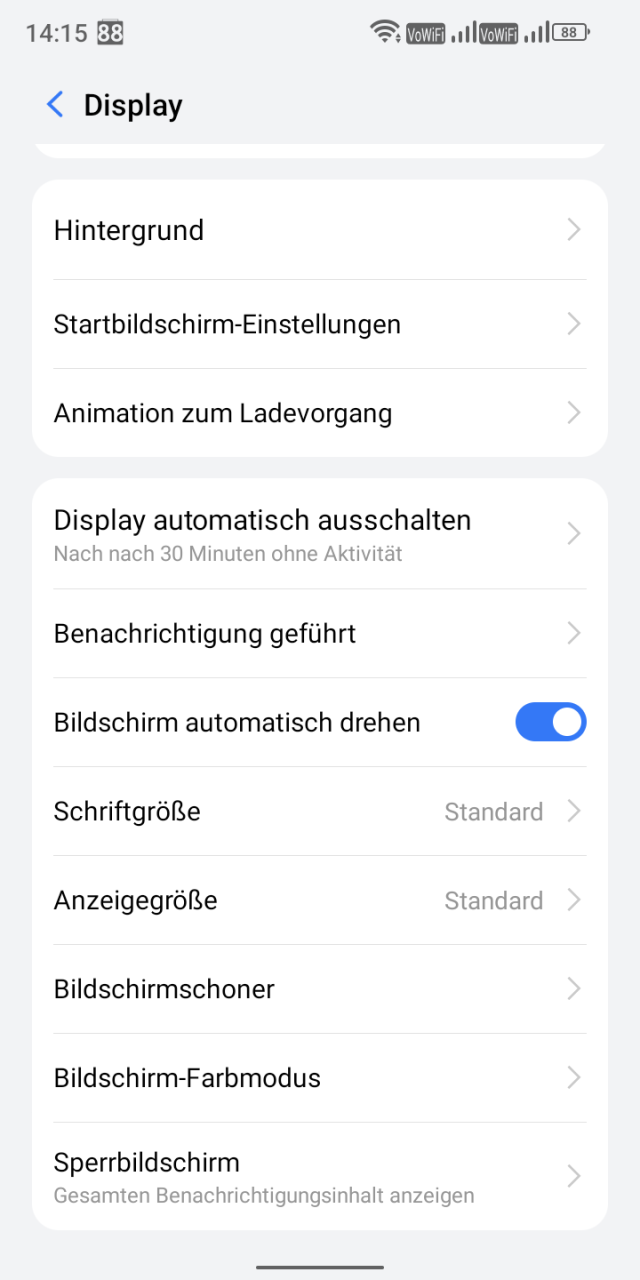
Task: Open Bildschirmschoner settings
Action: pyautogui.click(x=320, y=989)
